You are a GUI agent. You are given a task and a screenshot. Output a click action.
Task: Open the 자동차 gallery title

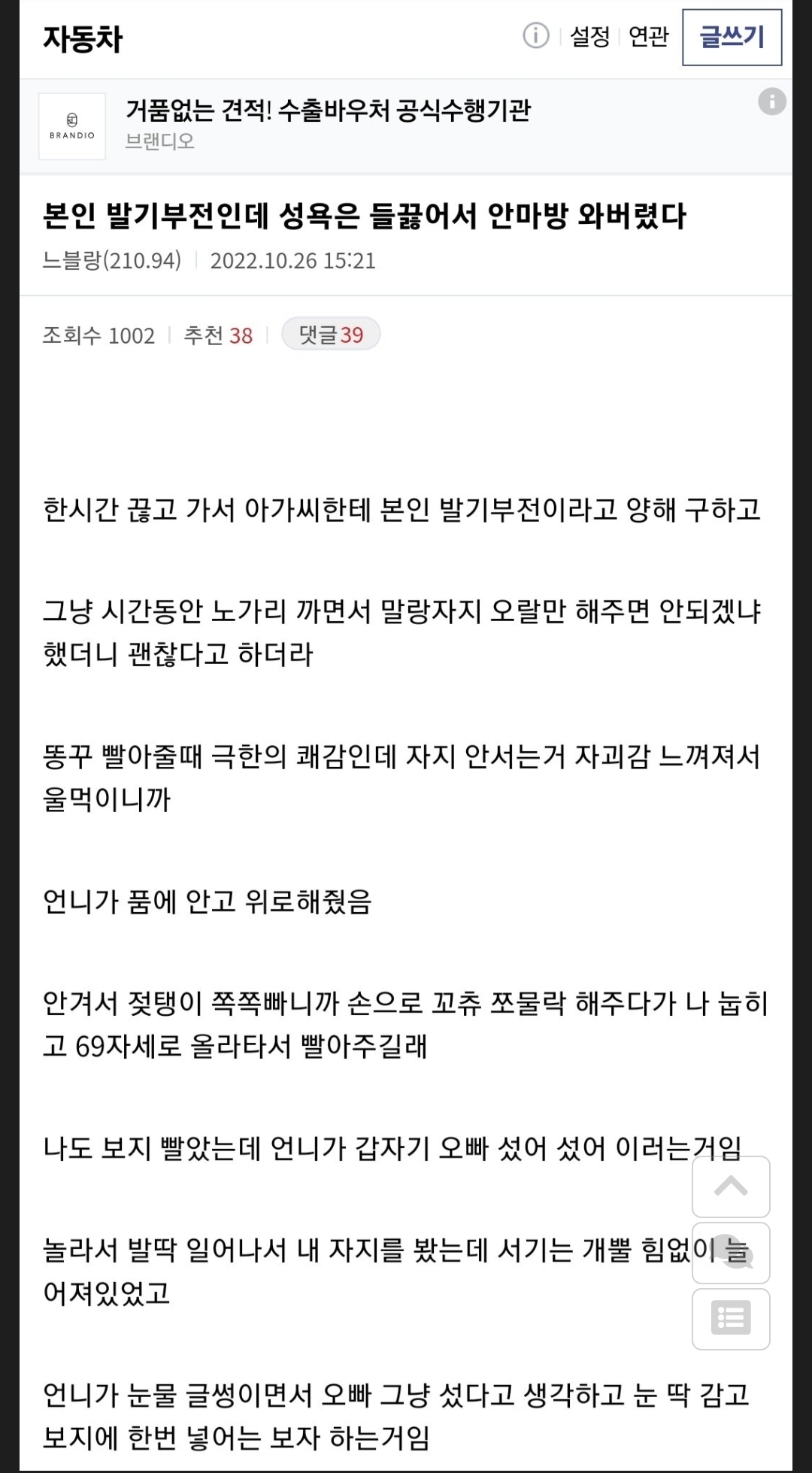pos(83,39)
